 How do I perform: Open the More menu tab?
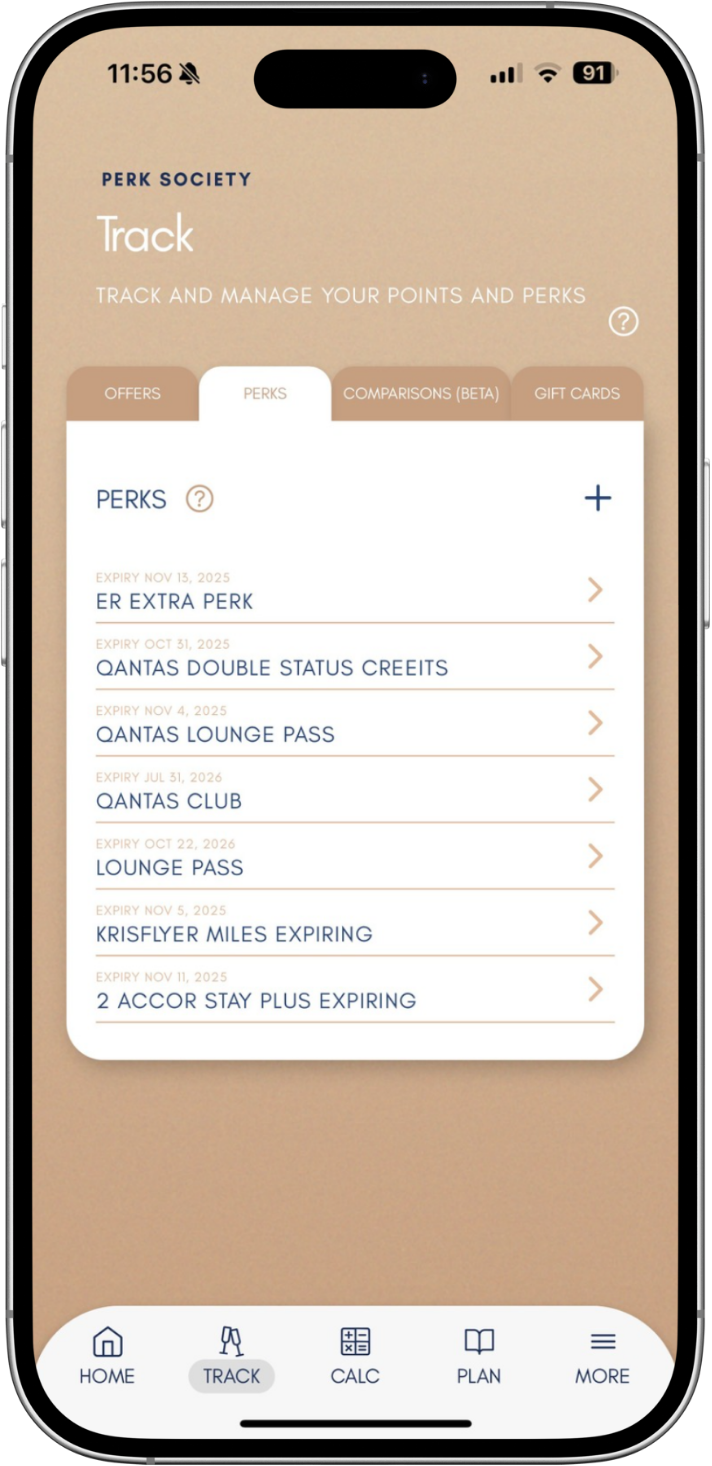602,1356
